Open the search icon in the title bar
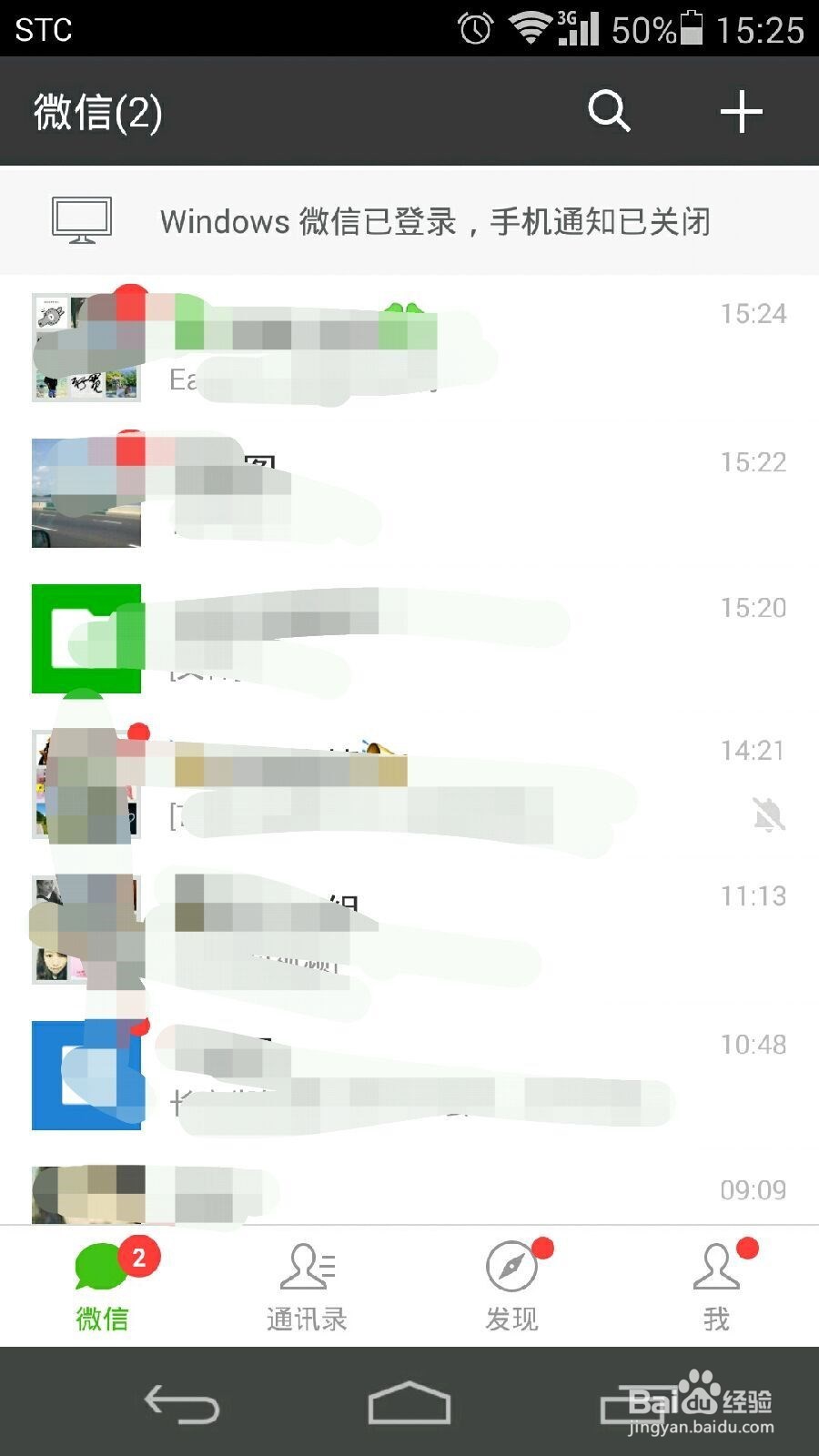Screen dimensions: 819x1456 [610, 111]
